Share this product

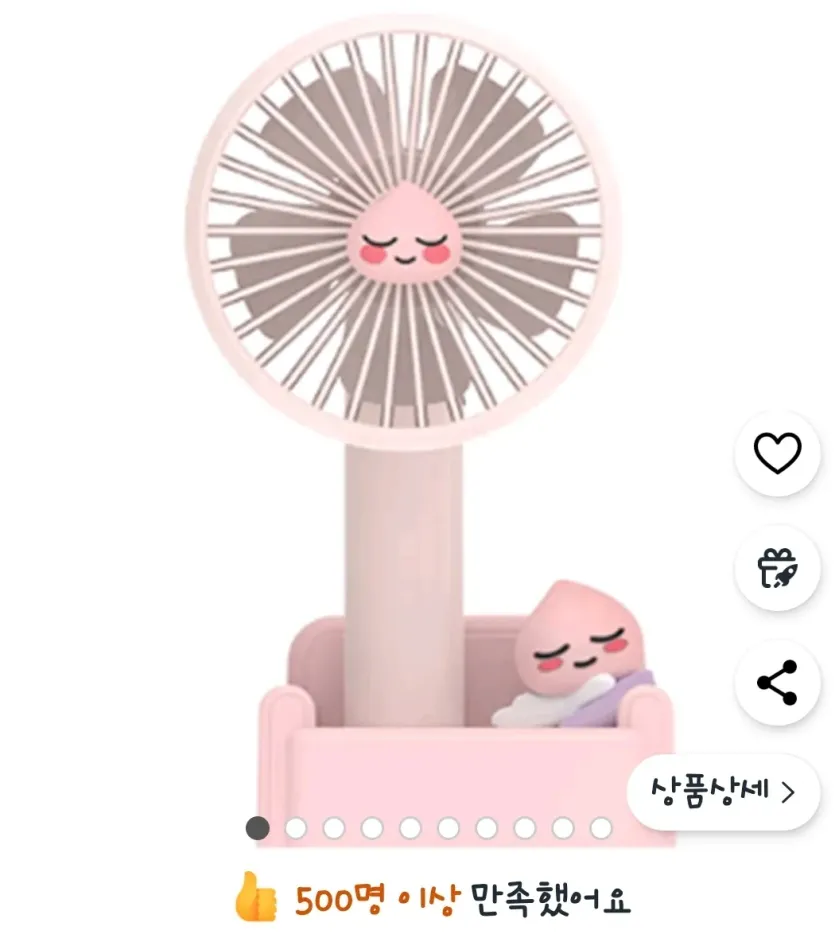coord(777,683)
